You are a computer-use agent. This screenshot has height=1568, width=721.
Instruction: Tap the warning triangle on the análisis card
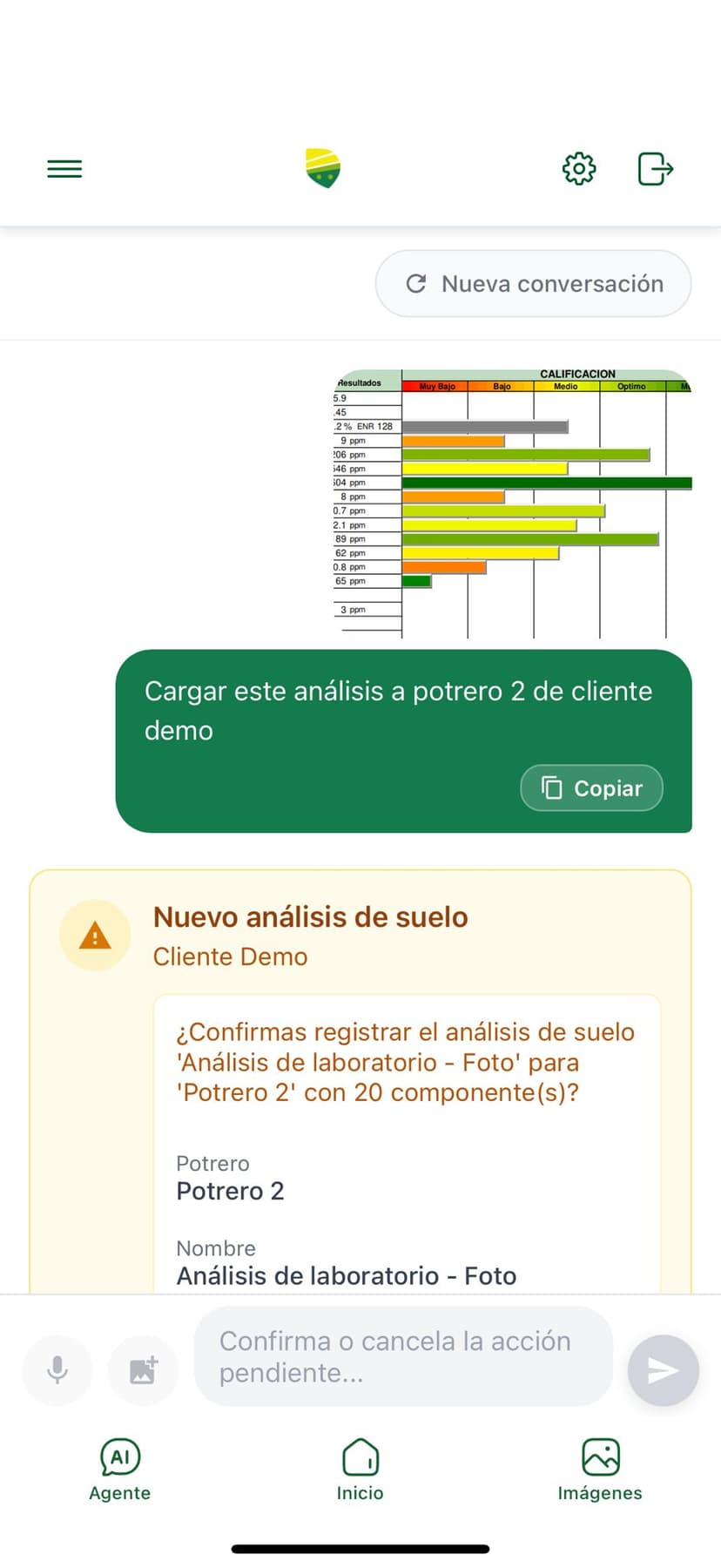[x=95, y=935]
